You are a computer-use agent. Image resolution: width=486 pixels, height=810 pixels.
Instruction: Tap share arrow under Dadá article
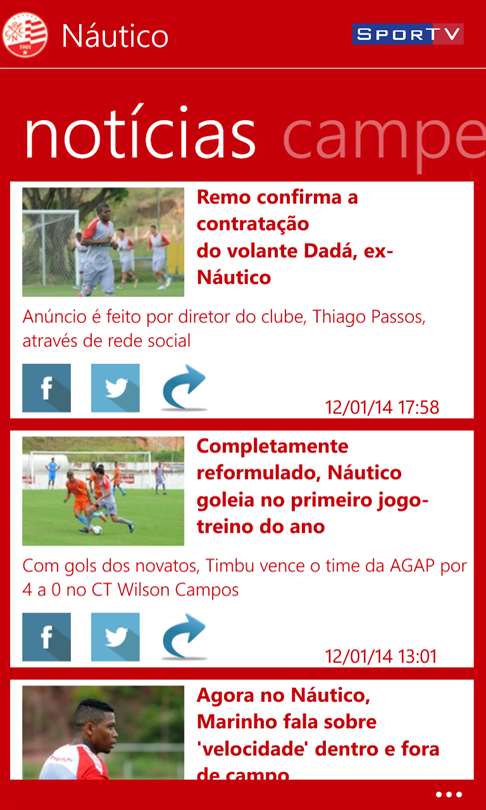point(184,387)
